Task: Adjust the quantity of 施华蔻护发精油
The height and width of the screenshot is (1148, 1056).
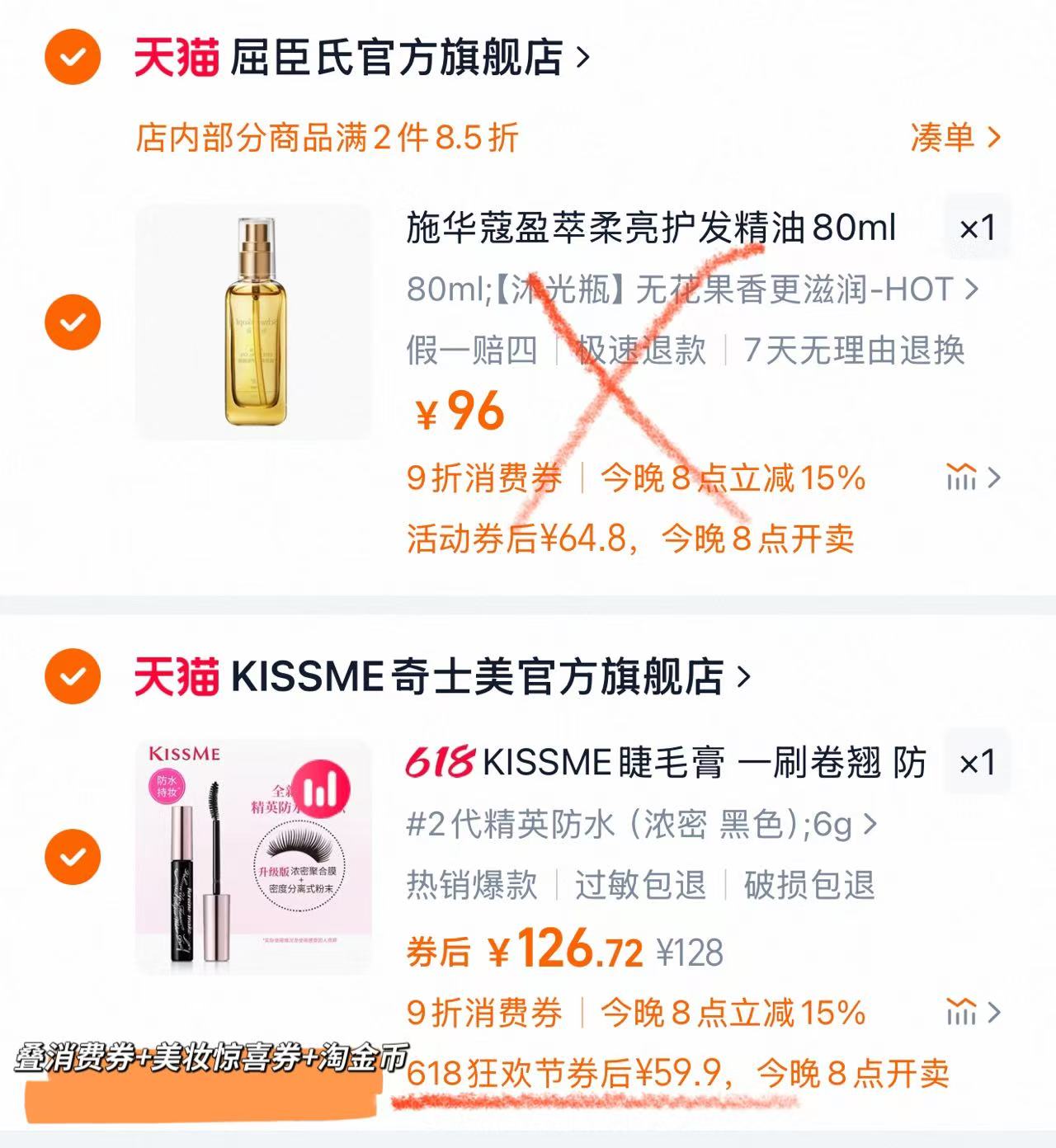Action: coord(978,228)
